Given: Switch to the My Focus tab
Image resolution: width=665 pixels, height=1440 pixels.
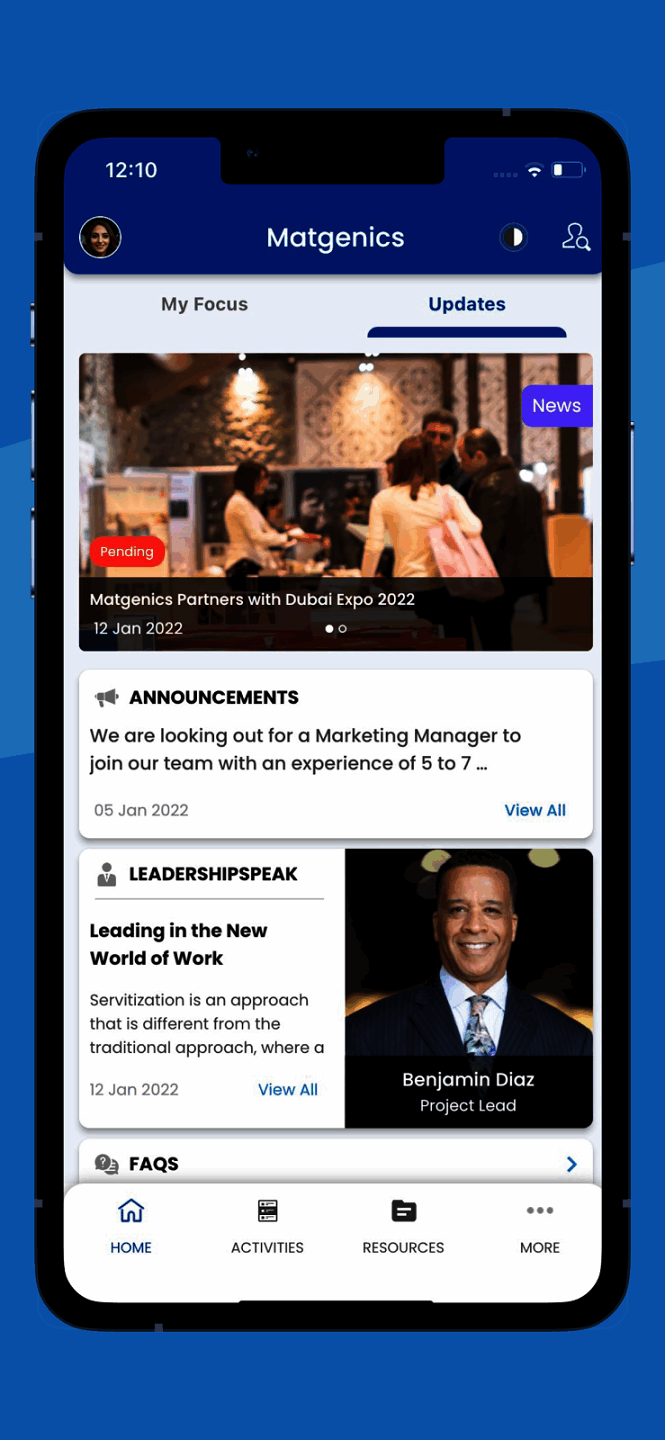Looking at the screenshot, I should coord(204,304).
